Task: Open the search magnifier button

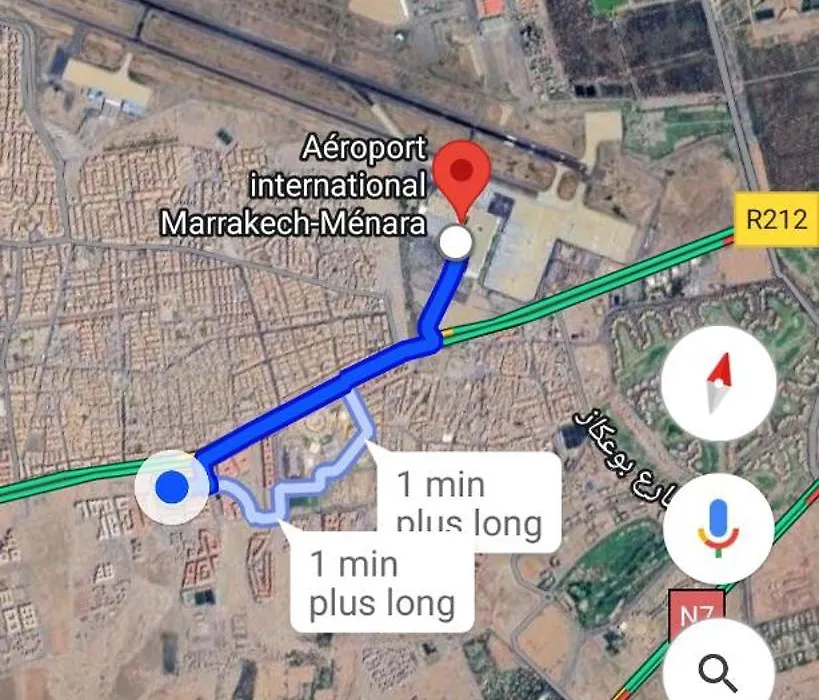Action: [x=718, y=671]
